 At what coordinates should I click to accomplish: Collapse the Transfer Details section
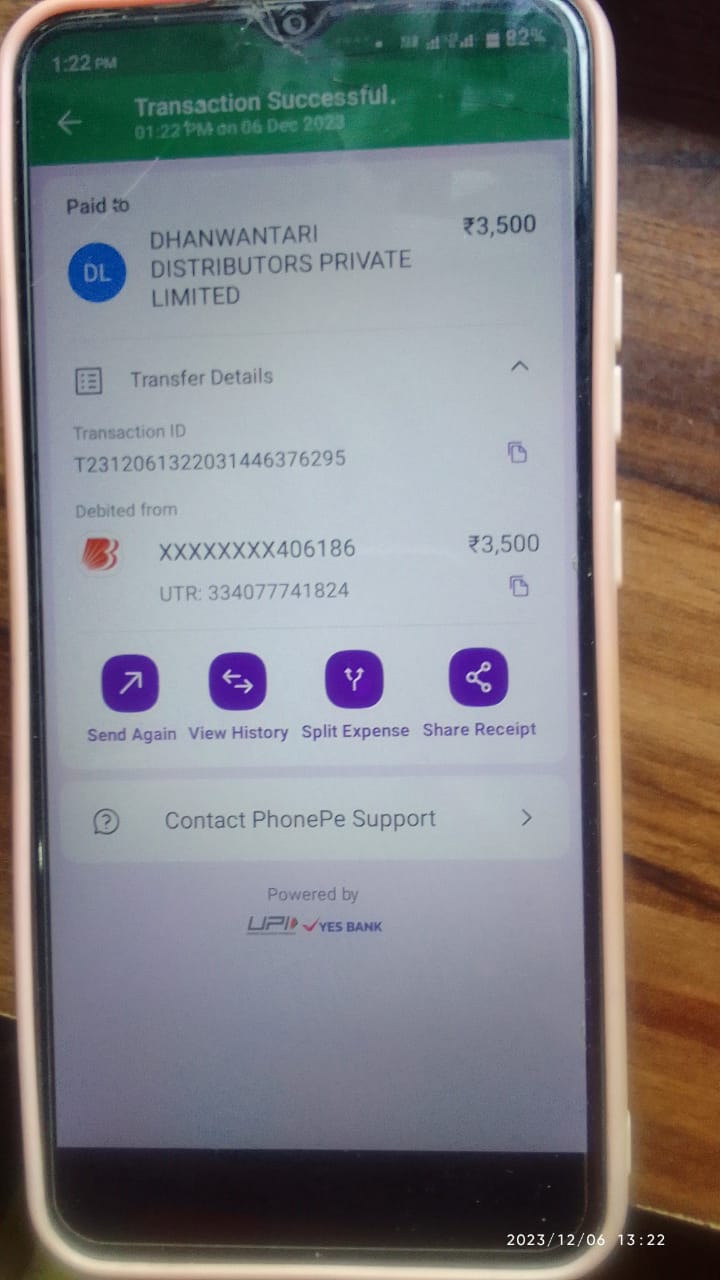pos(519,367)
